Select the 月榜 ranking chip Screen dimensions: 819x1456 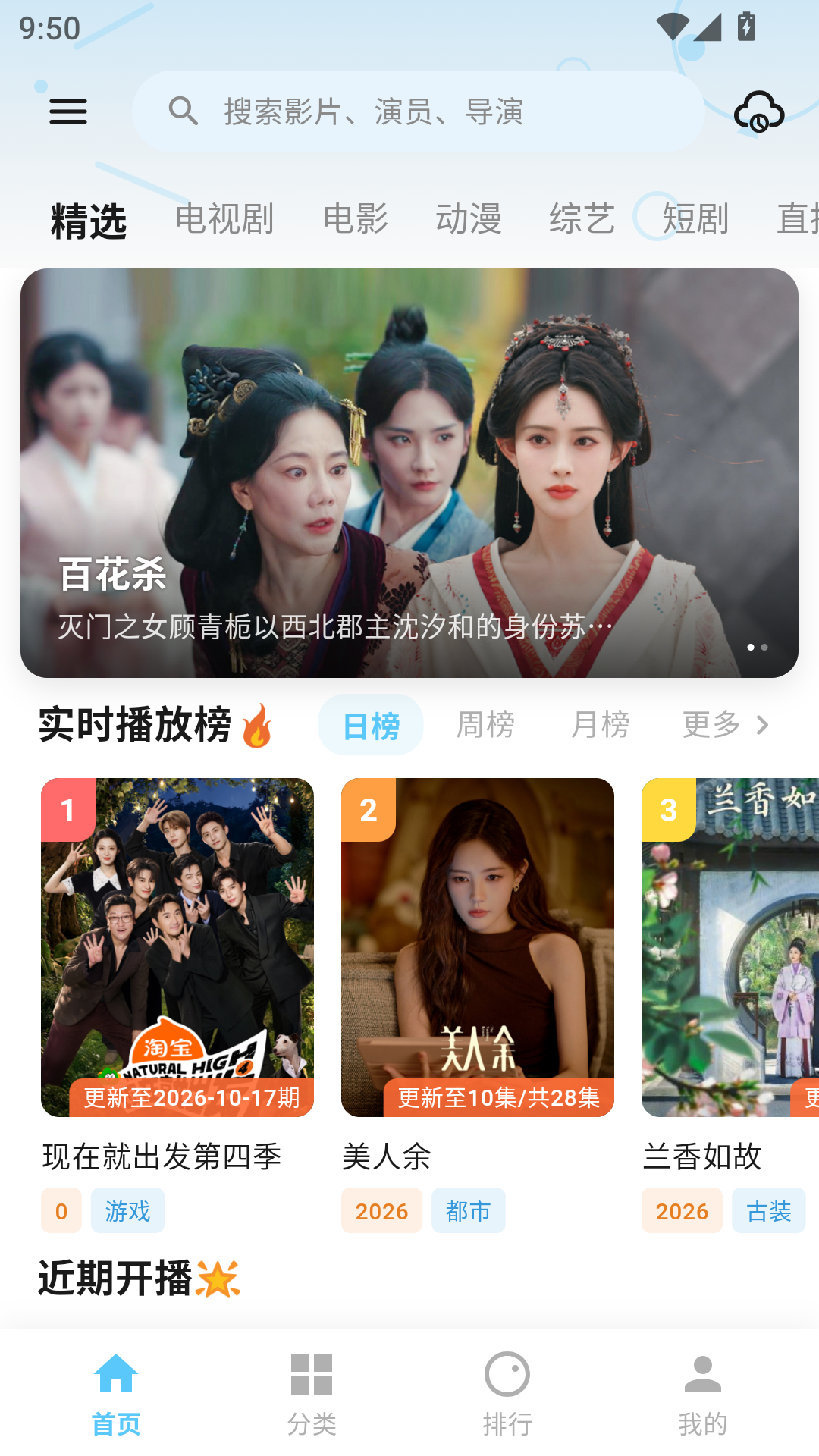tap(600, 725)
